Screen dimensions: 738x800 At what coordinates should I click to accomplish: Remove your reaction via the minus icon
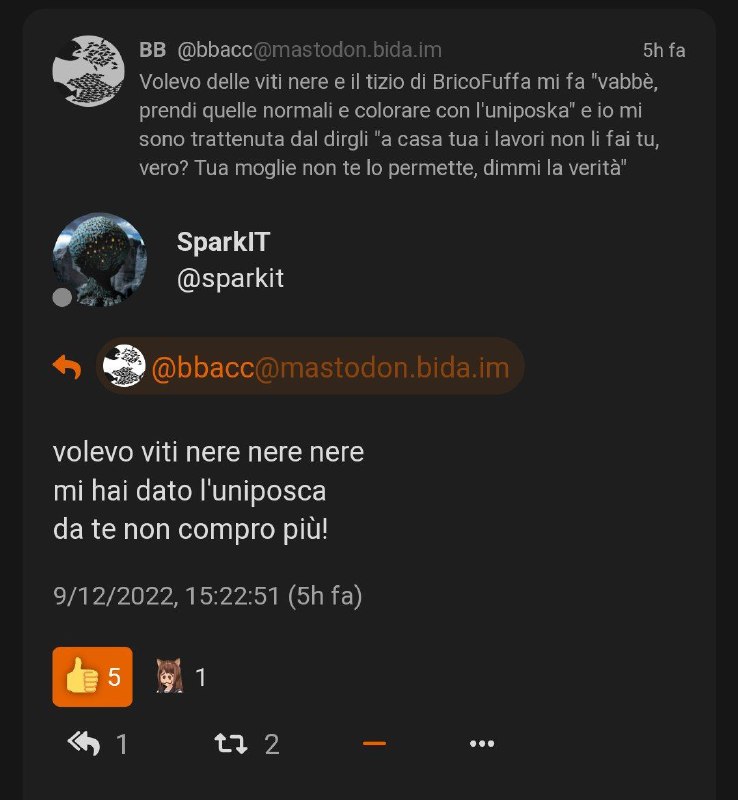coord(374,743)
